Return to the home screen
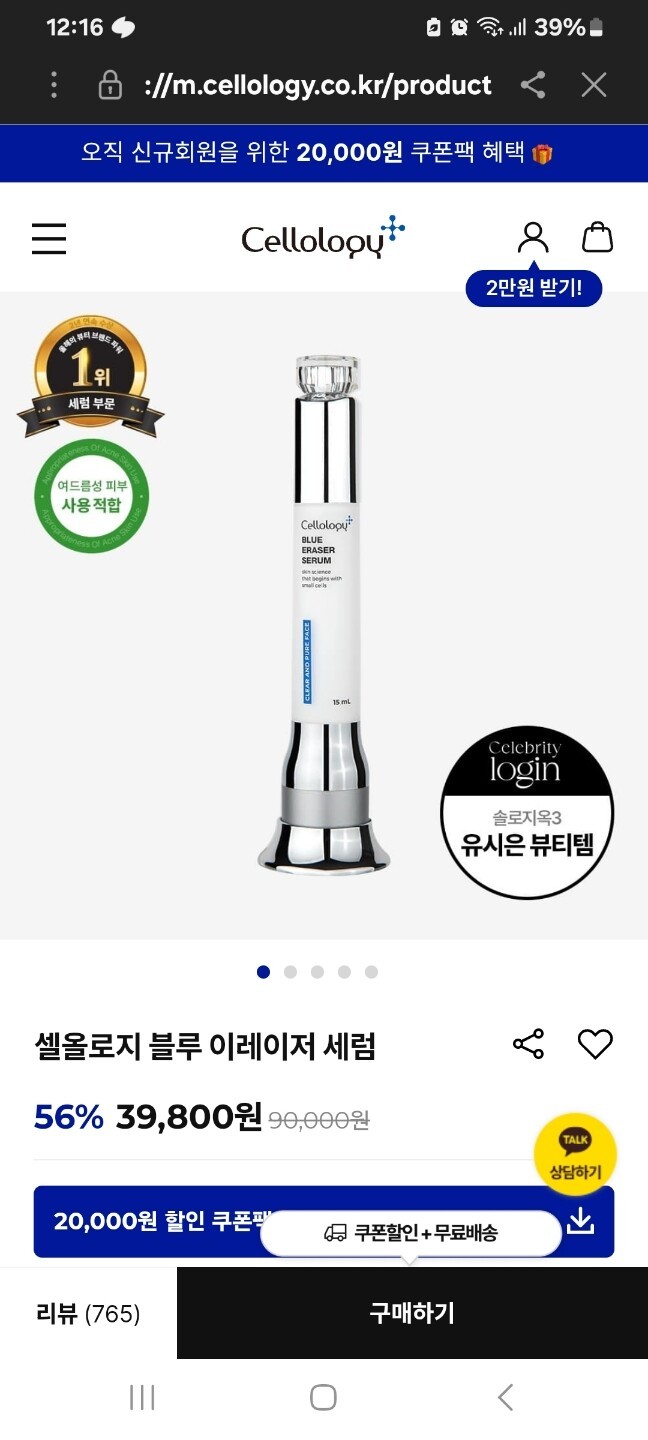The image size is (648, 1440). coord(323,1397)
